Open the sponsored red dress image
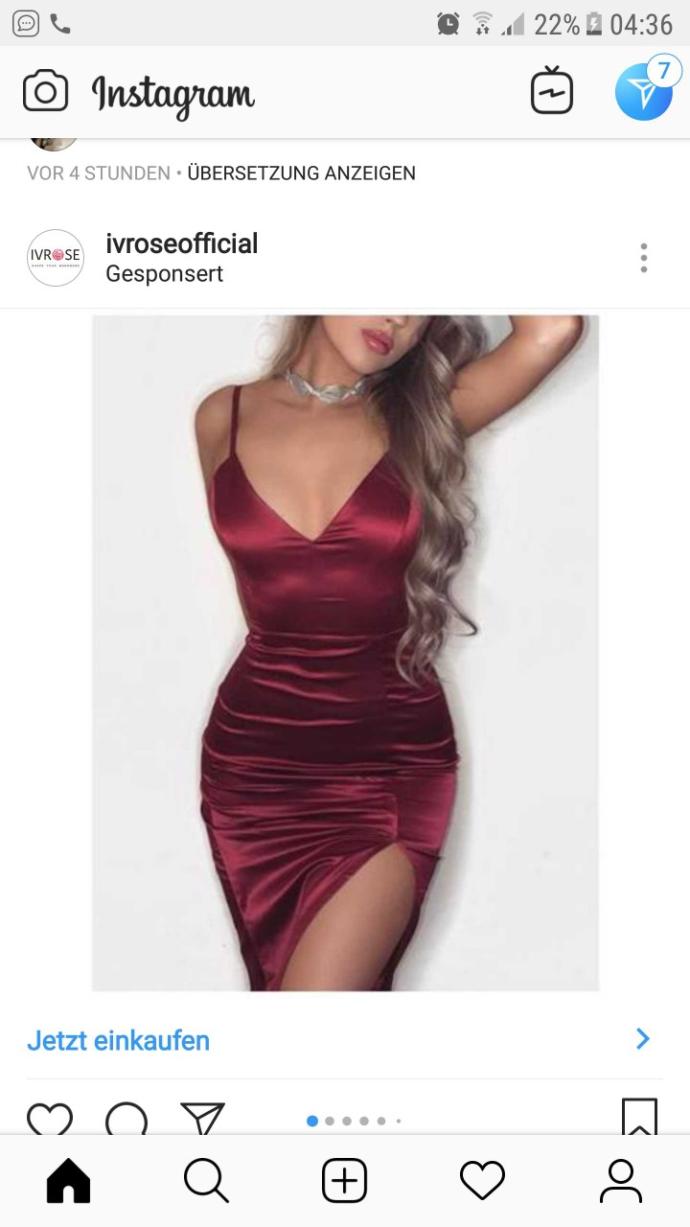Image resolution: width=690 pixels, height=1227 pixels. tap(345, 652)
